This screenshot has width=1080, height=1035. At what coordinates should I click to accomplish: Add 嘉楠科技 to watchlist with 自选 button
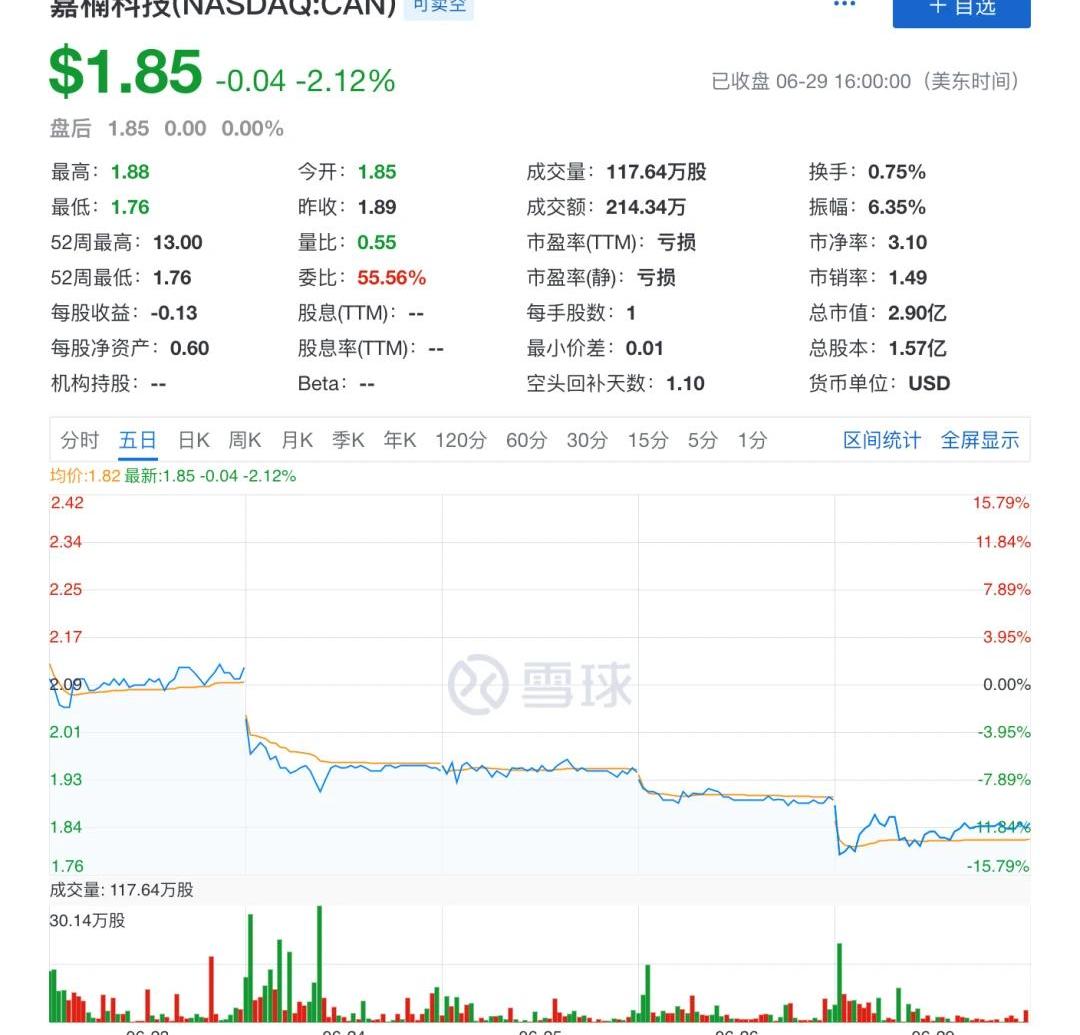click(961, 9)
